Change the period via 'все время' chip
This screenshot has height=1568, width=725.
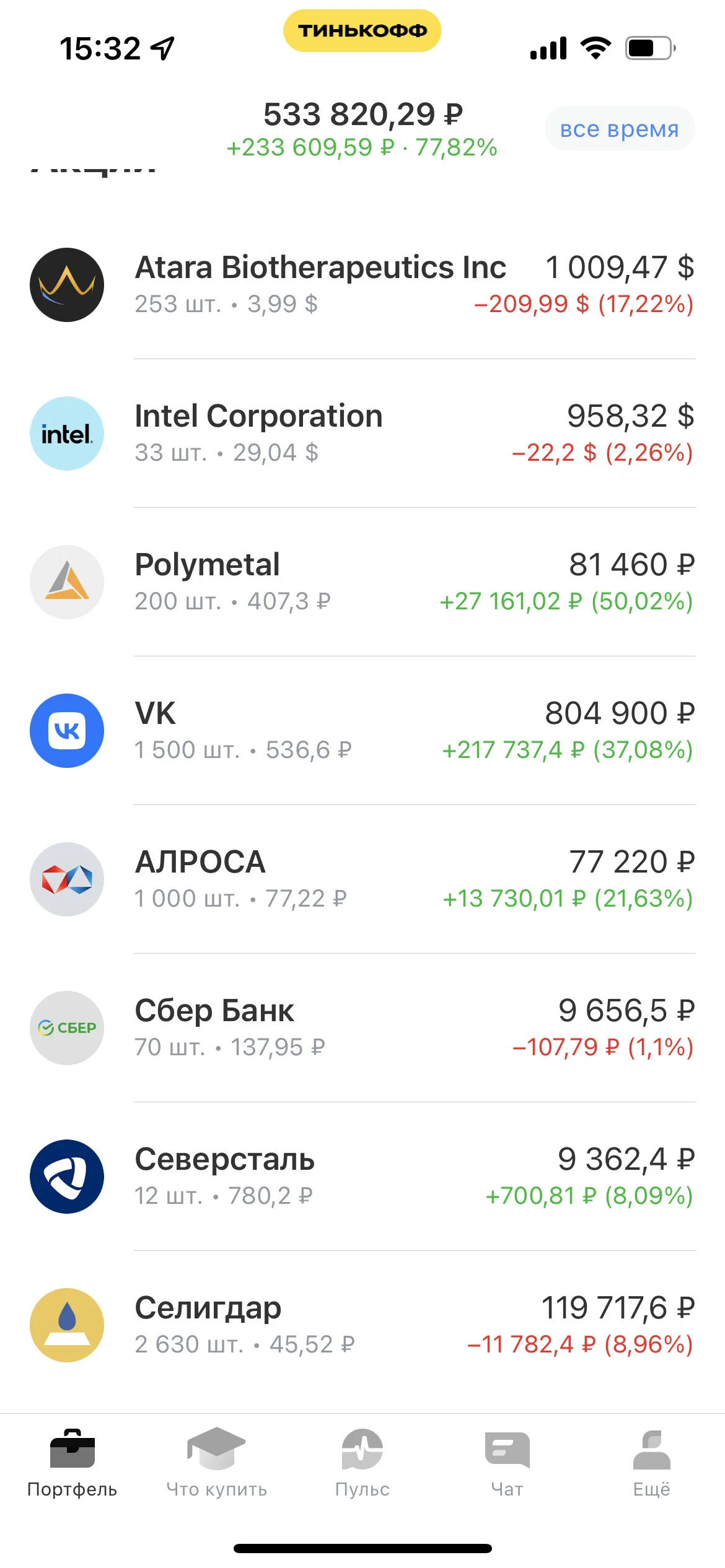pos(620,128)
